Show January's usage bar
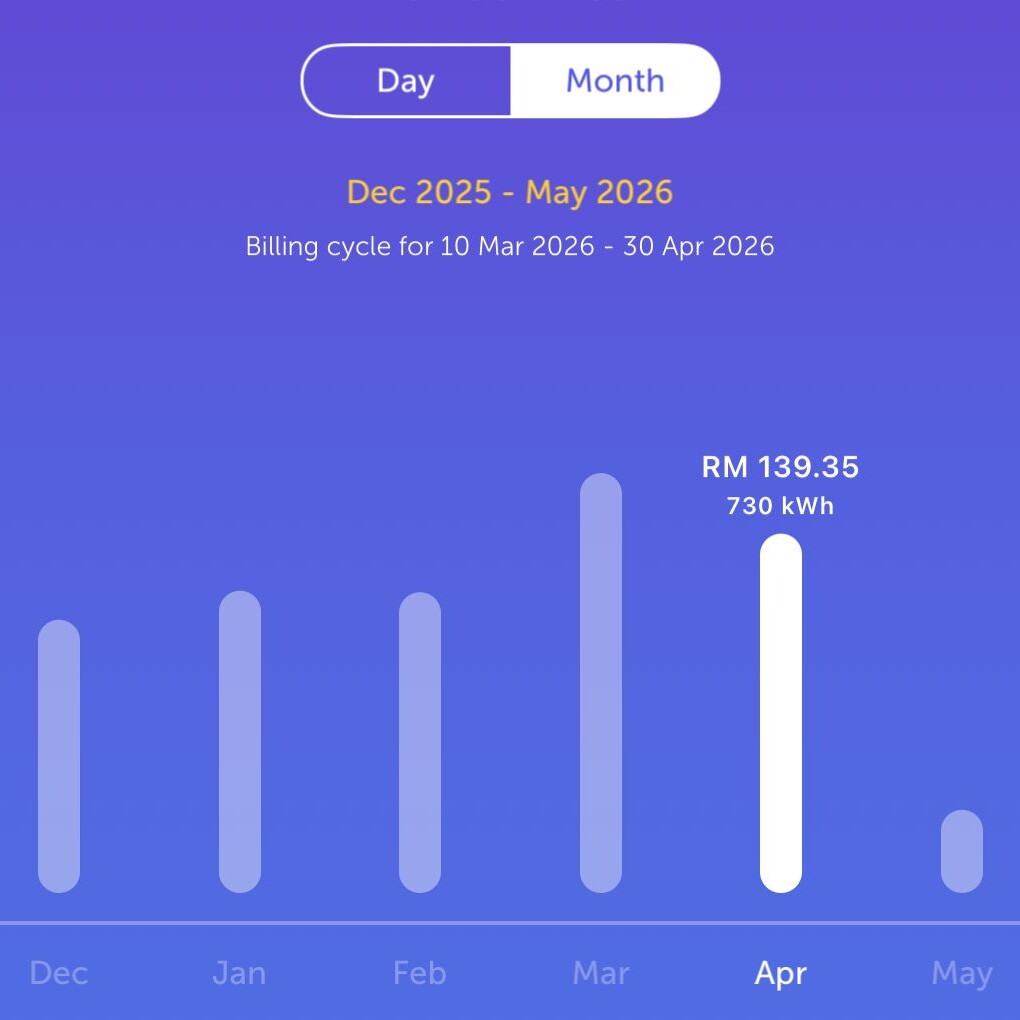 pyautogui.click(x=240, y=742)
